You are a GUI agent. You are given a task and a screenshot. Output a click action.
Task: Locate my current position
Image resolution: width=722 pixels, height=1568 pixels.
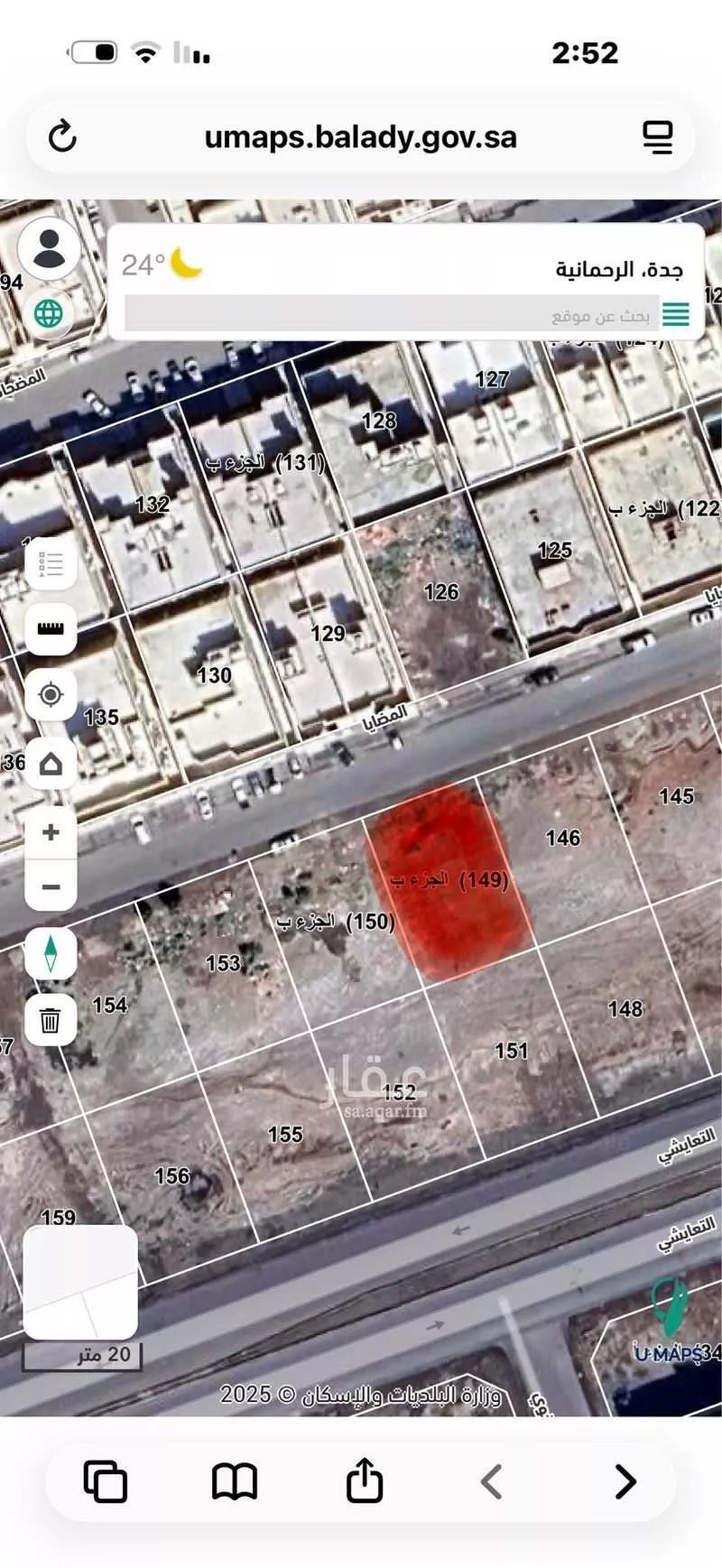[51, 695]
